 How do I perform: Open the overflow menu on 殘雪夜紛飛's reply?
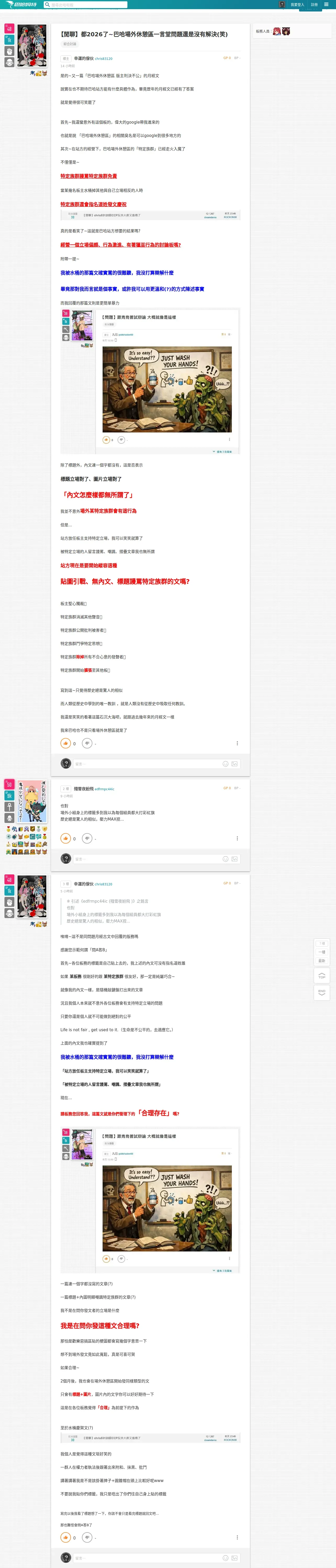click(x=237, y=838)
